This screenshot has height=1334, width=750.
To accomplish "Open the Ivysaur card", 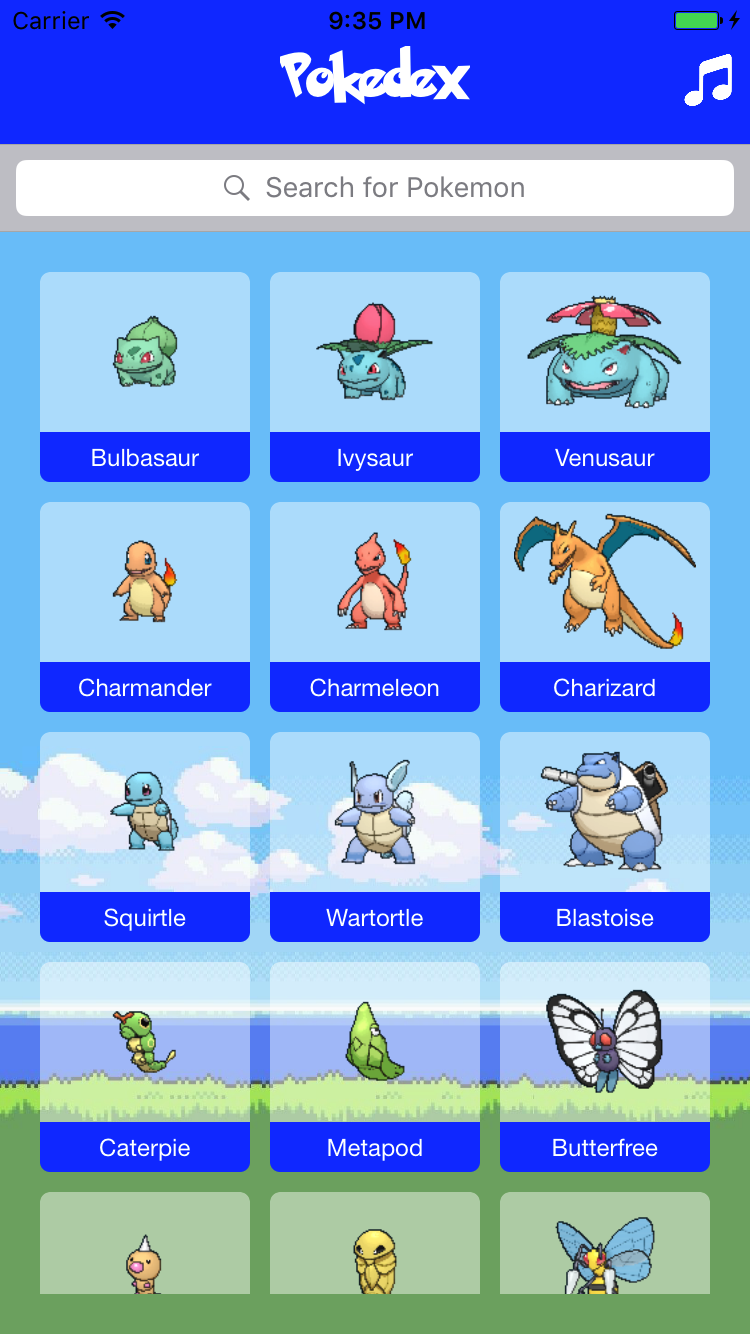I will pyautogui.click(x=375, y=376).
